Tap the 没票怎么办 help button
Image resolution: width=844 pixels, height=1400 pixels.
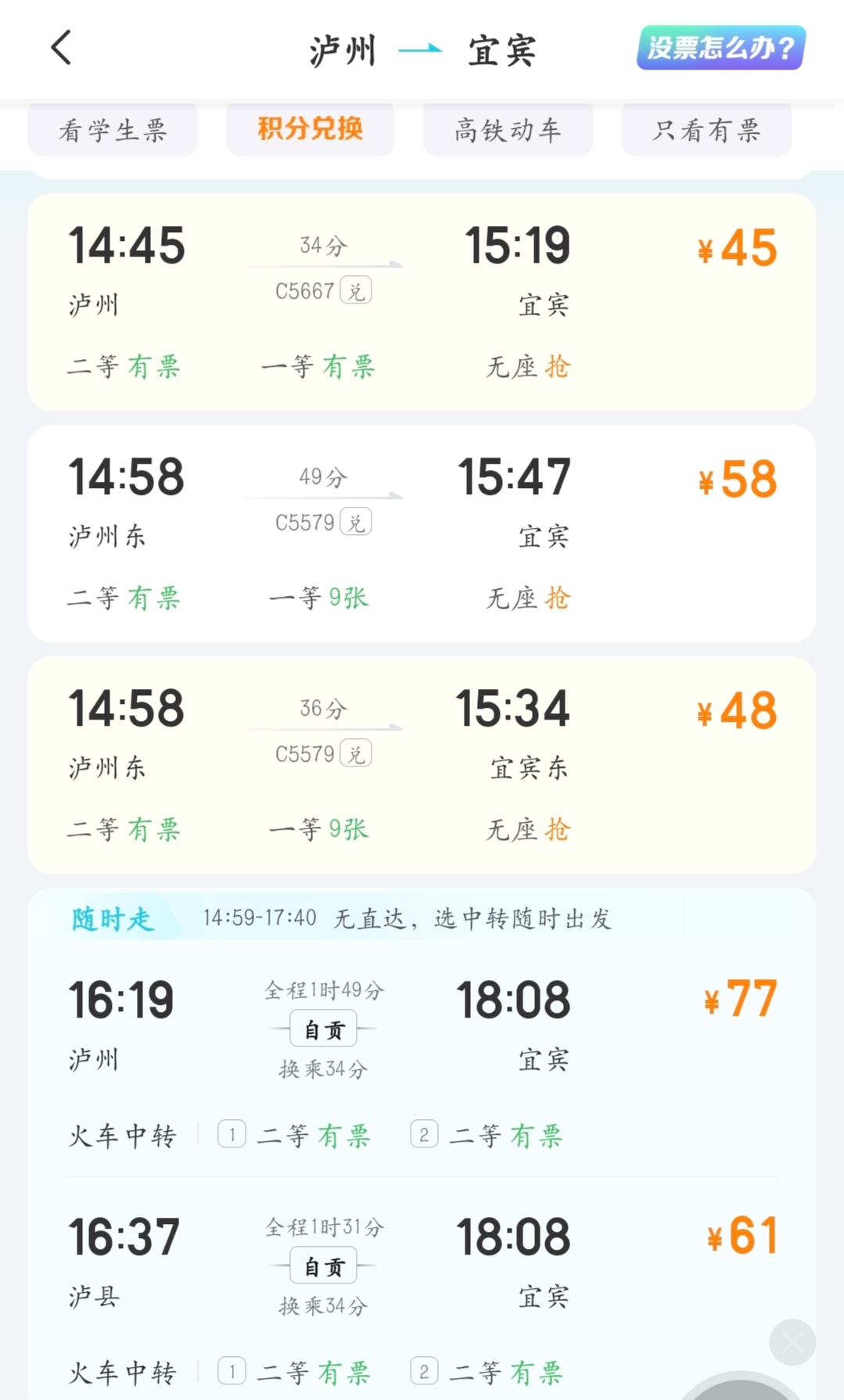pyautogui.click(x=720, y=48)
